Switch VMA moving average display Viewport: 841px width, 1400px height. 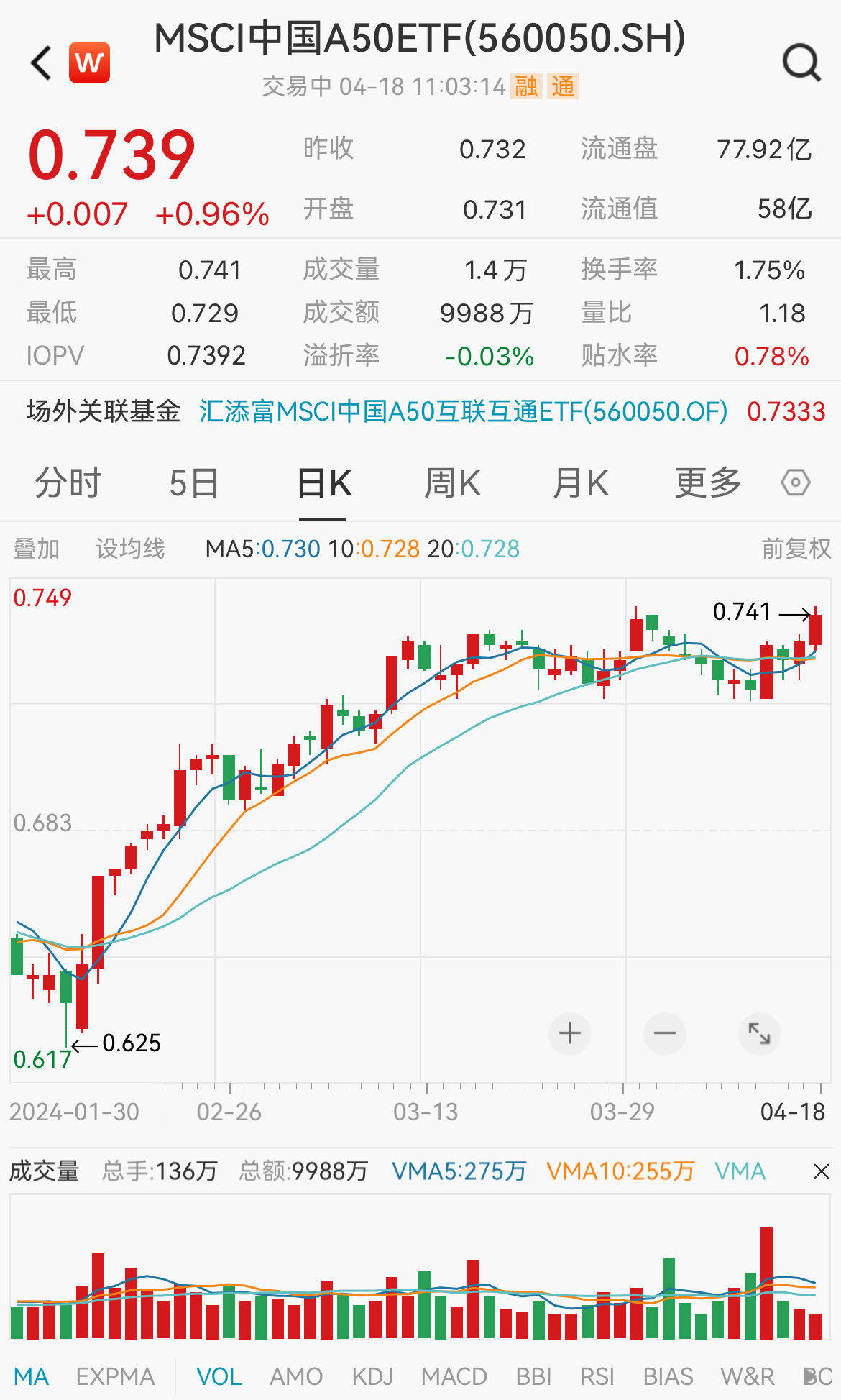740,1171
